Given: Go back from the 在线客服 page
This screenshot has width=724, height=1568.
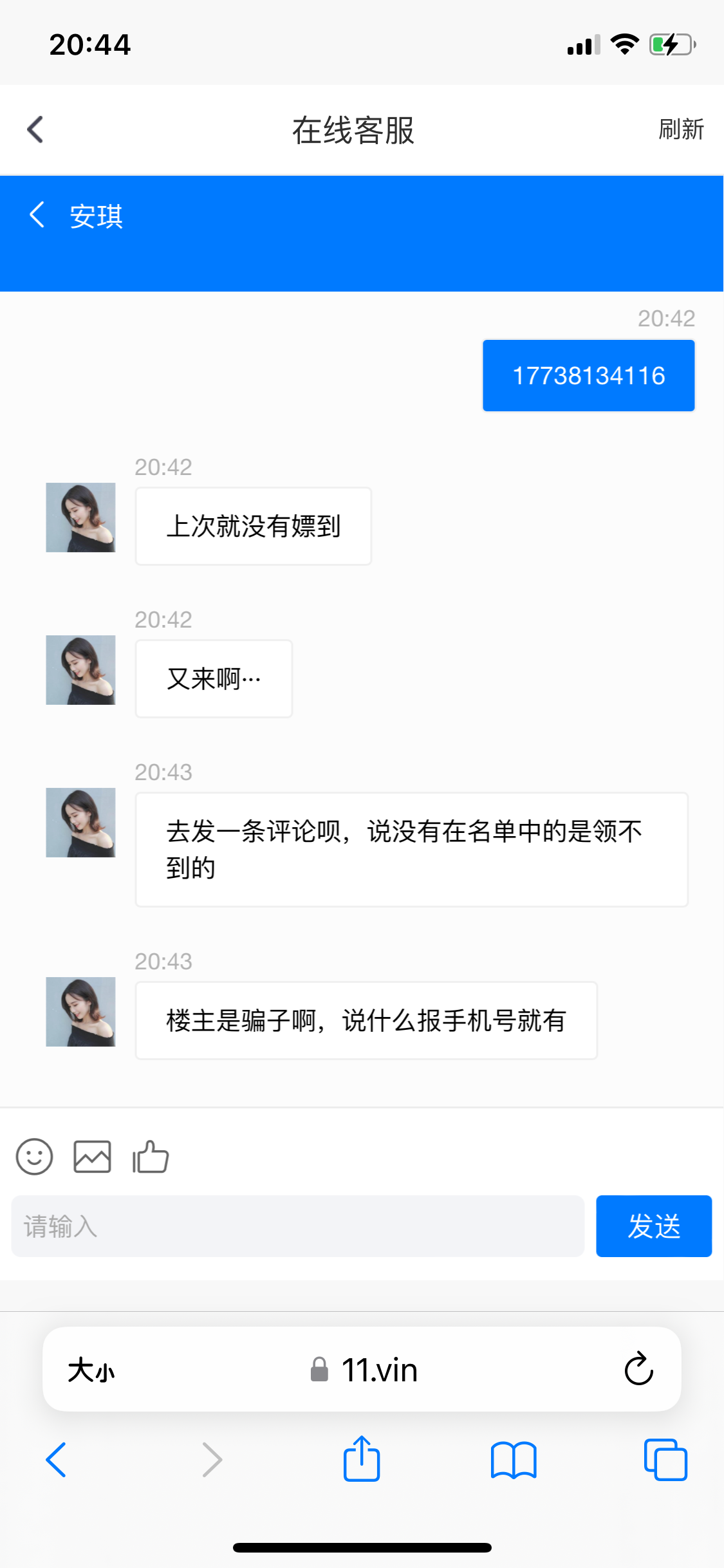Looking at the screenshot, I should [x=35, y=129].
